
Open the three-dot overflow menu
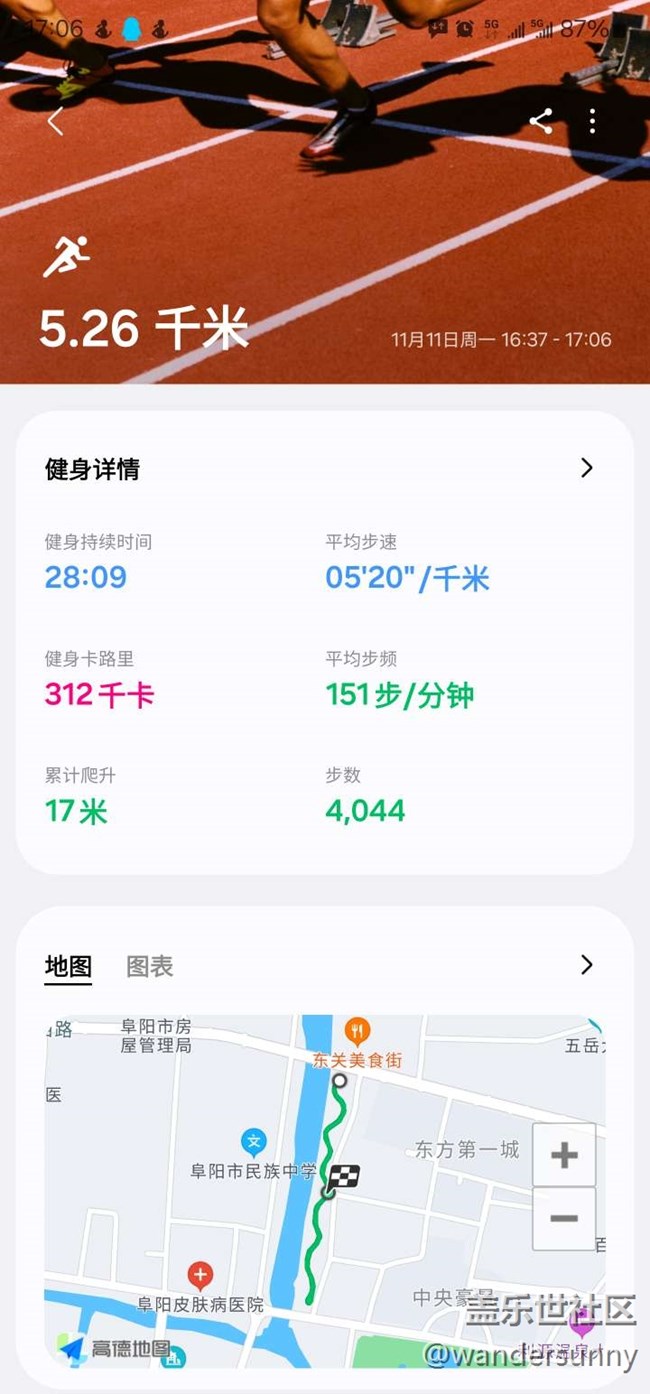click(592, 122)
